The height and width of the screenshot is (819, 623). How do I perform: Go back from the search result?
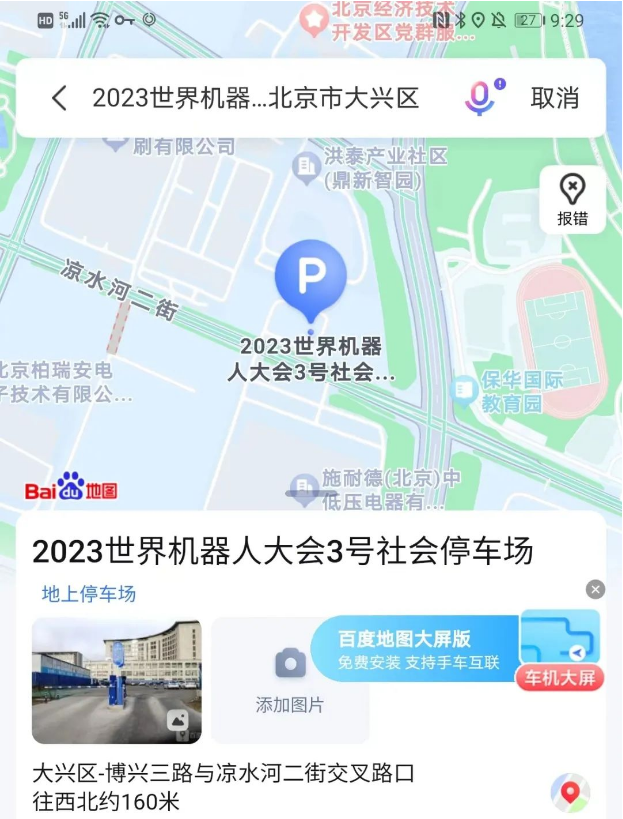click(60, 98)
